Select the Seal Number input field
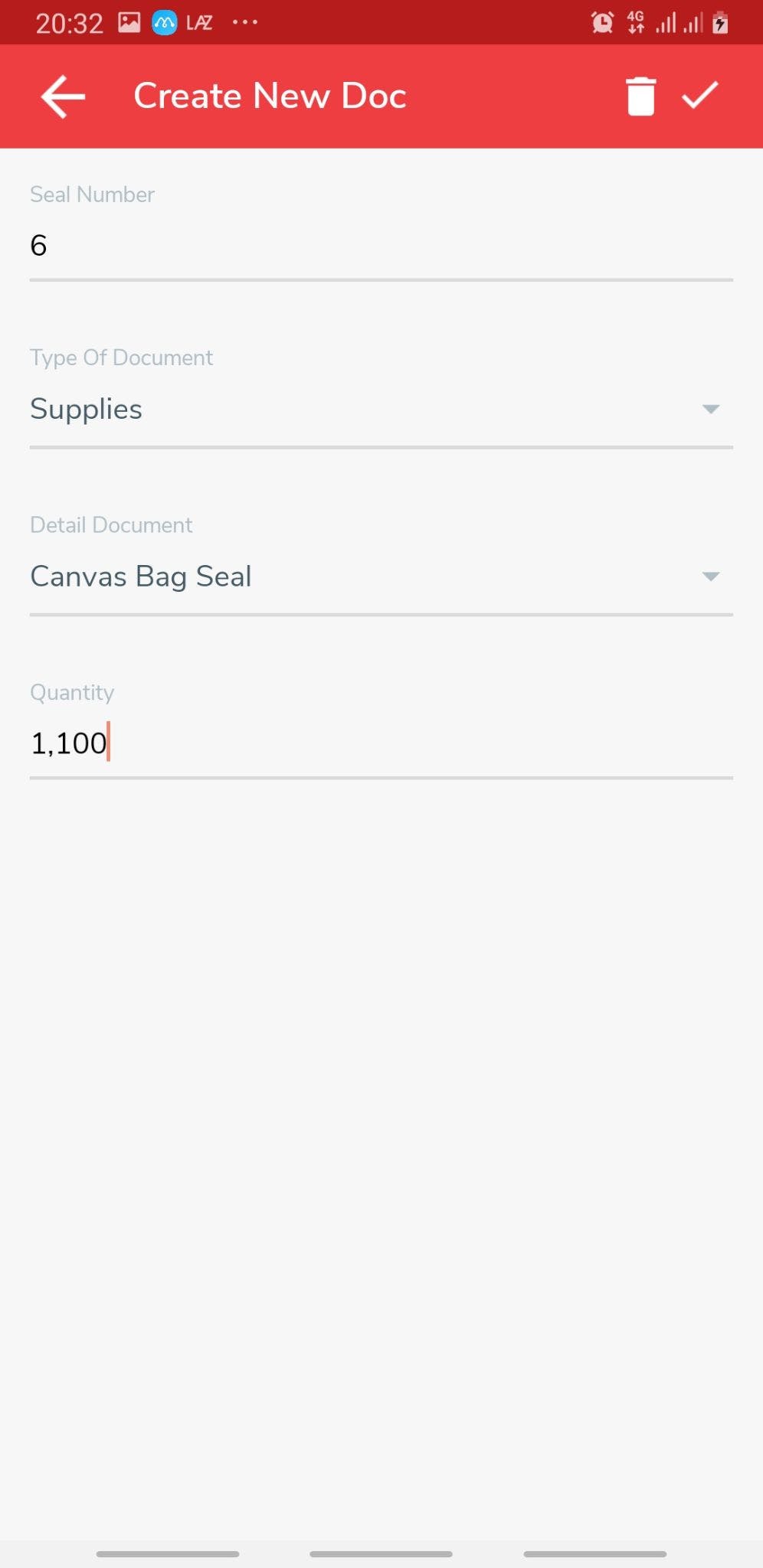Screen dimensions: 763x1568 tap(381, 245)
